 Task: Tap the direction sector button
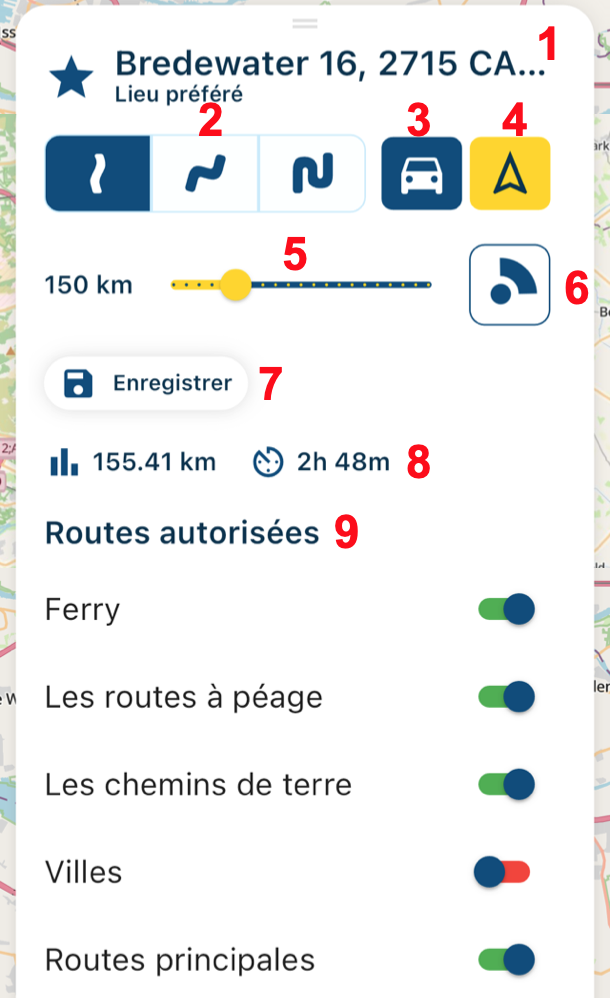(510, 285)
